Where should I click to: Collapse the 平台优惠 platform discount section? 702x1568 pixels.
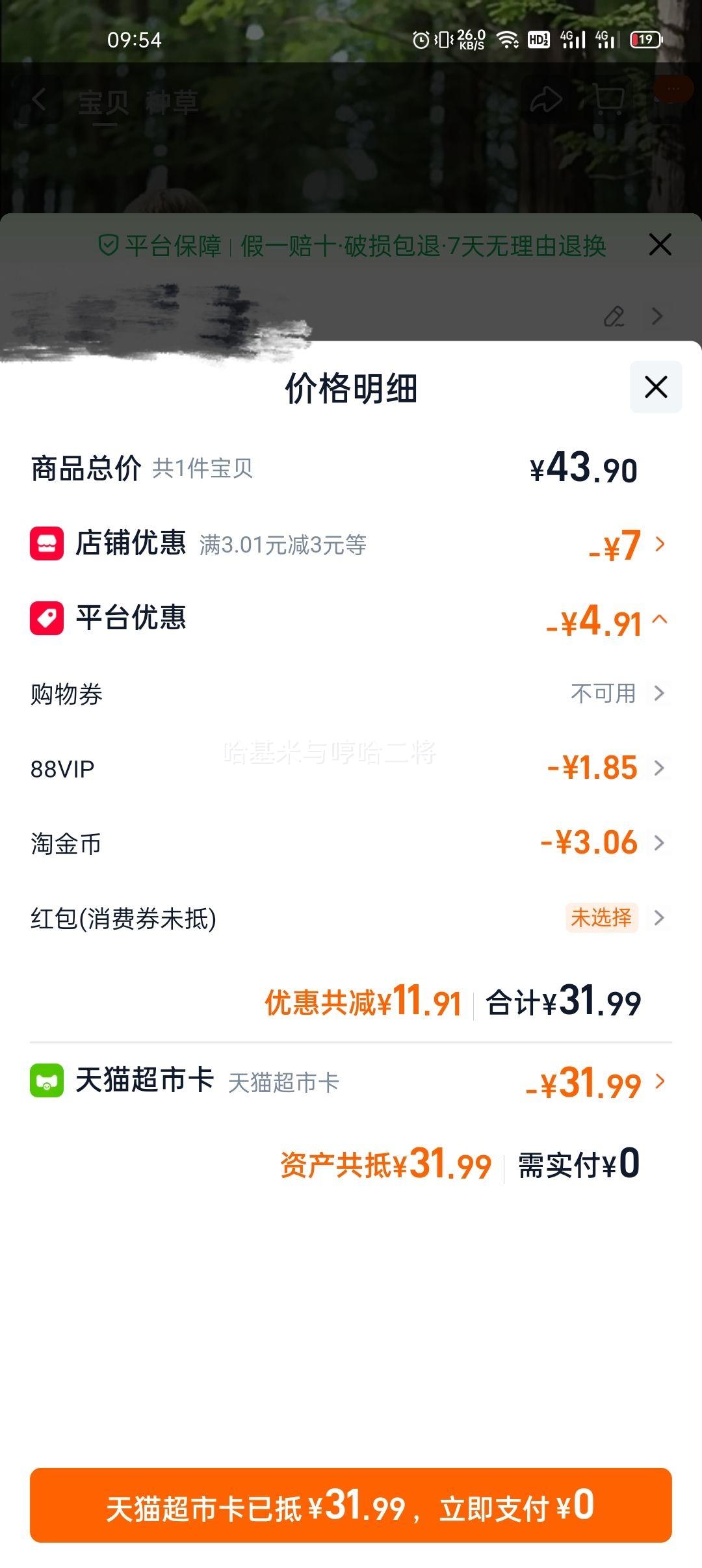659,619
